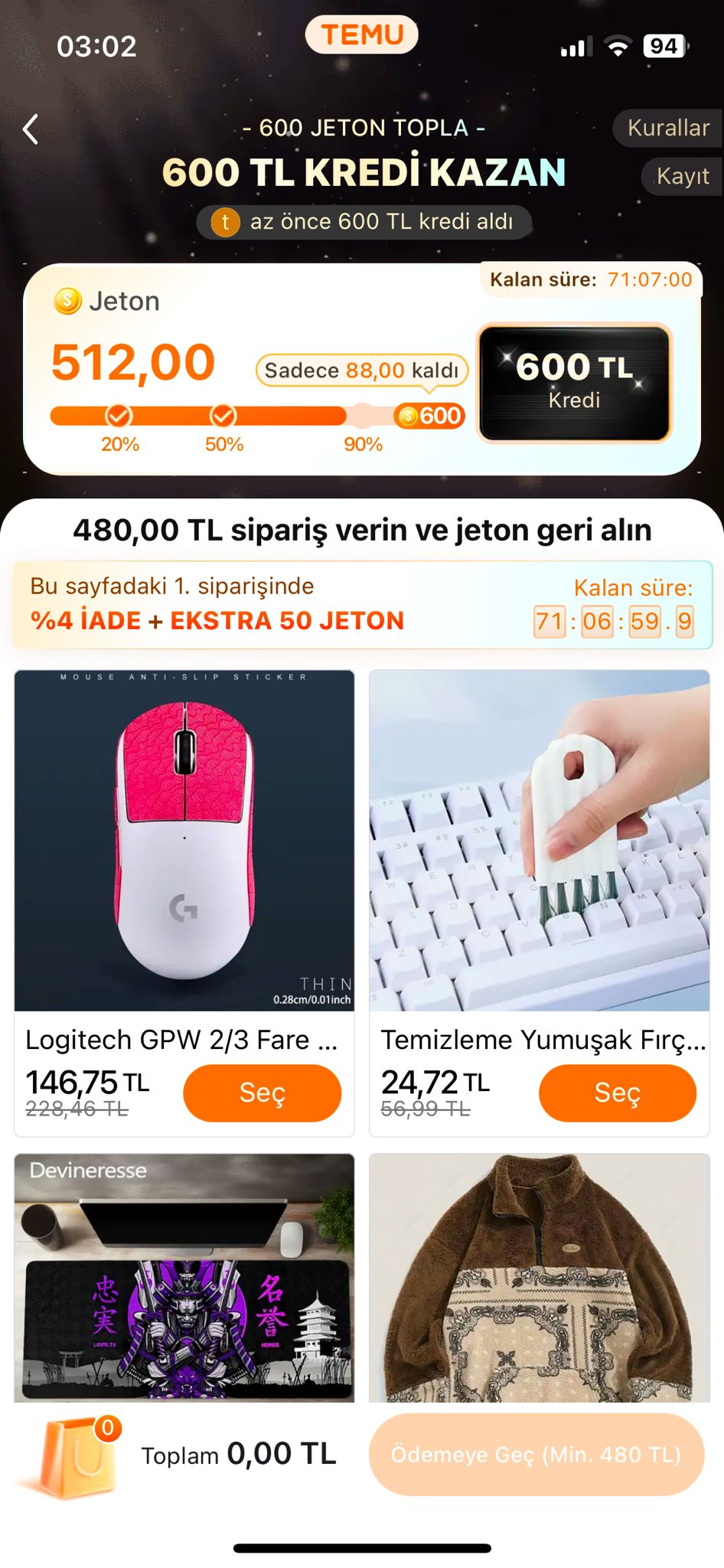Open the brown fleece jacket product
Screen dimensions: 724x1568
tap(540, 1277)
